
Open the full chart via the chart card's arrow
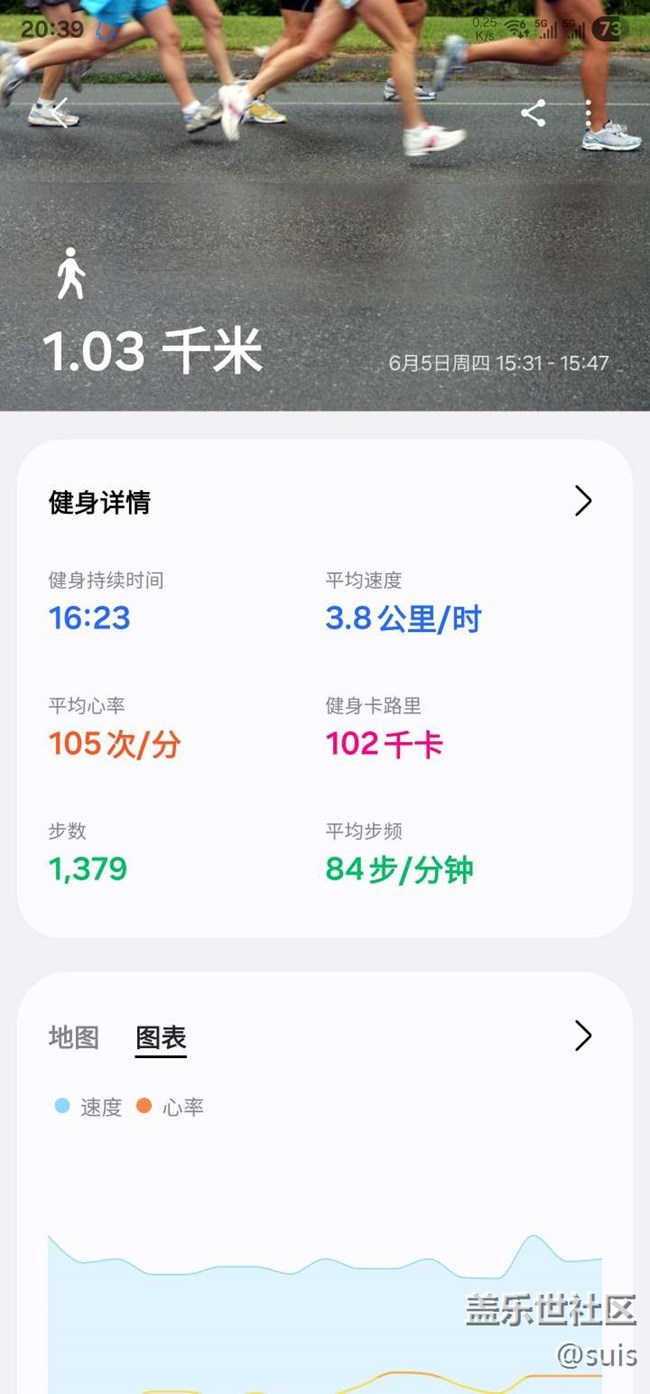[583, 1036]
